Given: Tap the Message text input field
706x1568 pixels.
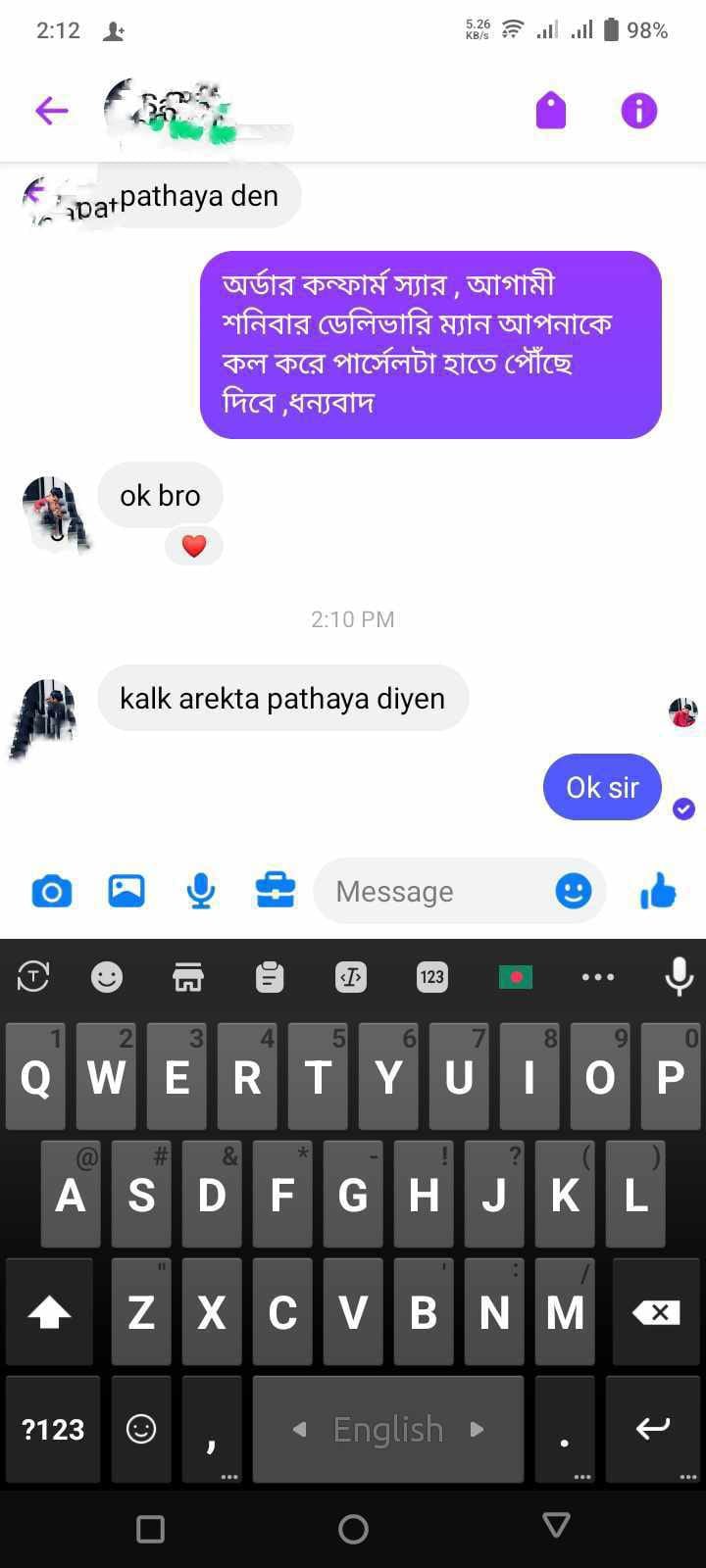Looking at the screenshot, I should point(422,891).
